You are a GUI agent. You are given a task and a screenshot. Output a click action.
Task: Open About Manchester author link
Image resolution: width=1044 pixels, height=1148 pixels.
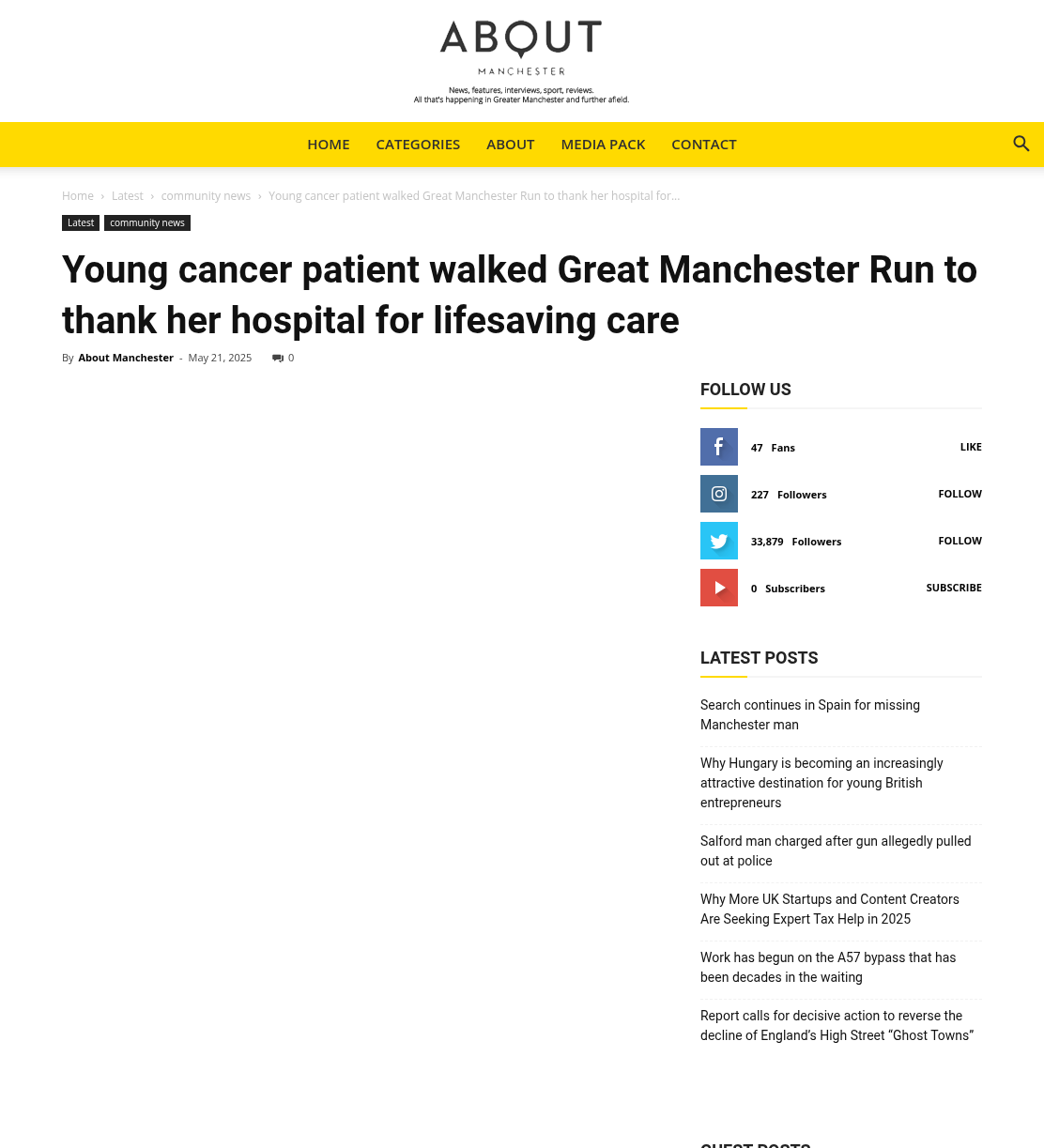[126, 358]
